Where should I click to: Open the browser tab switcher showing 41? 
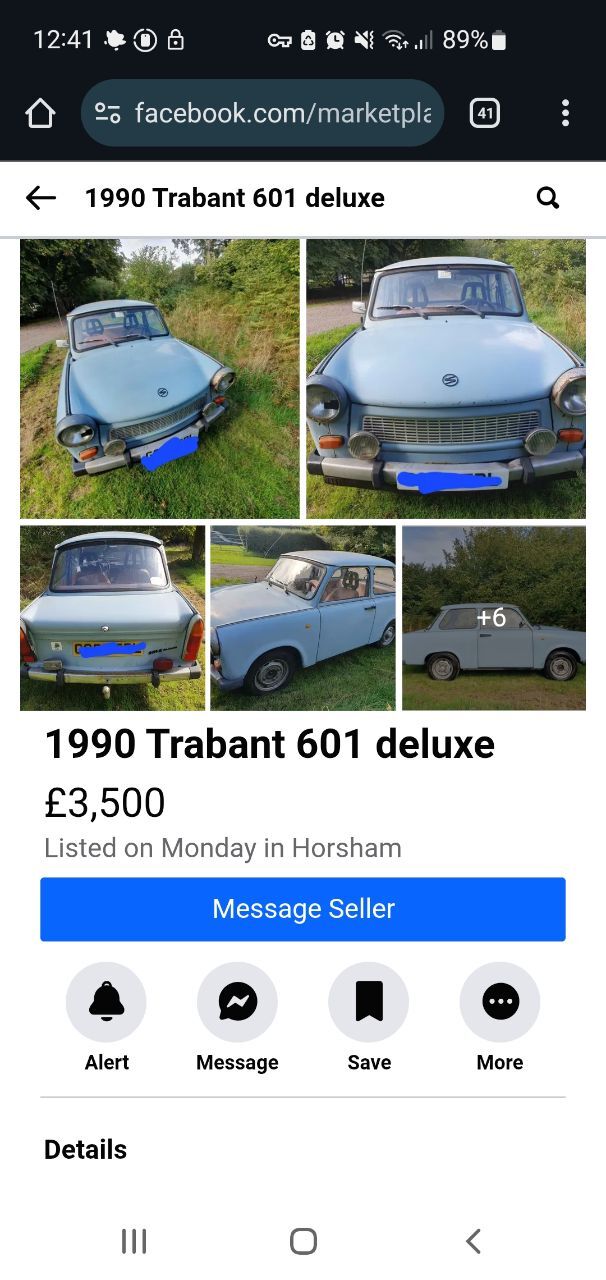tap(484, 113)
